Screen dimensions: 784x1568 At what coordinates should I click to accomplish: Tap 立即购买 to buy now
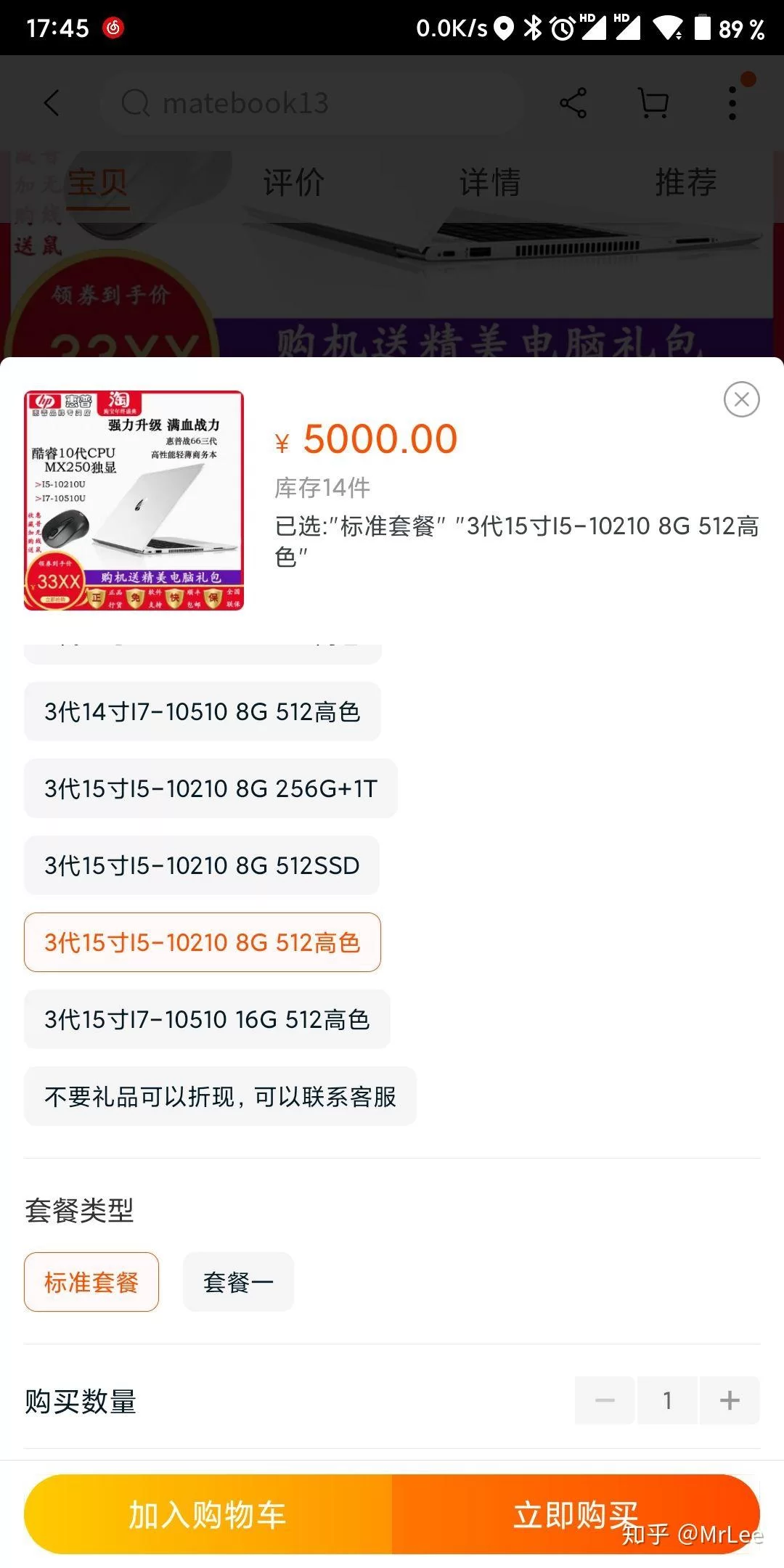pyautogui.click(x=576, y=1514)
